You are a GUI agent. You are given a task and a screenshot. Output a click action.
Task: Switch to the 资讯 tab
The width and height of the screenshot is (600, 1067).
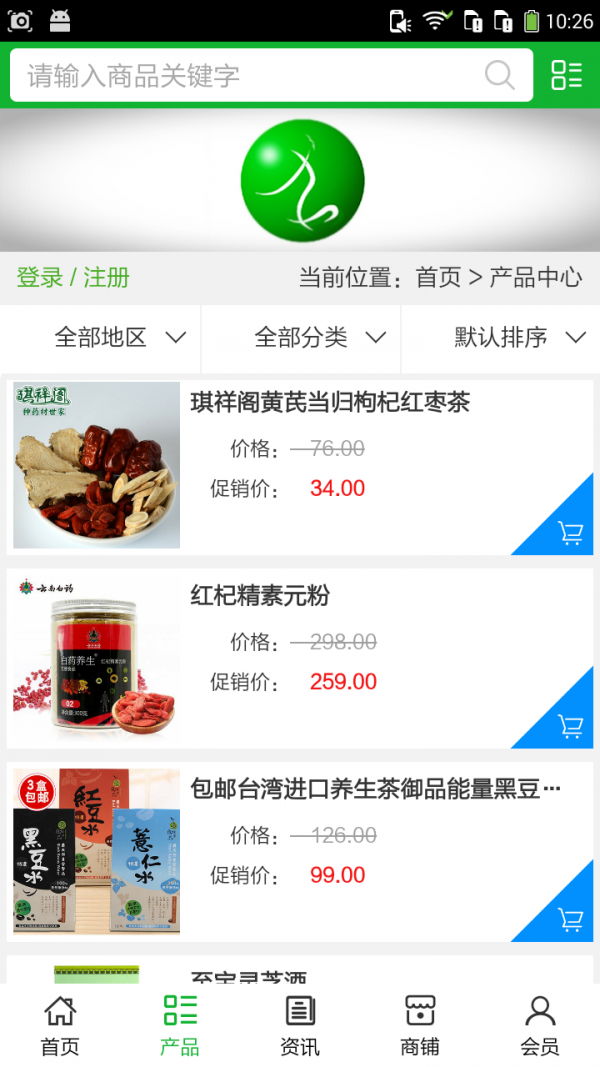coord(300,1026)
